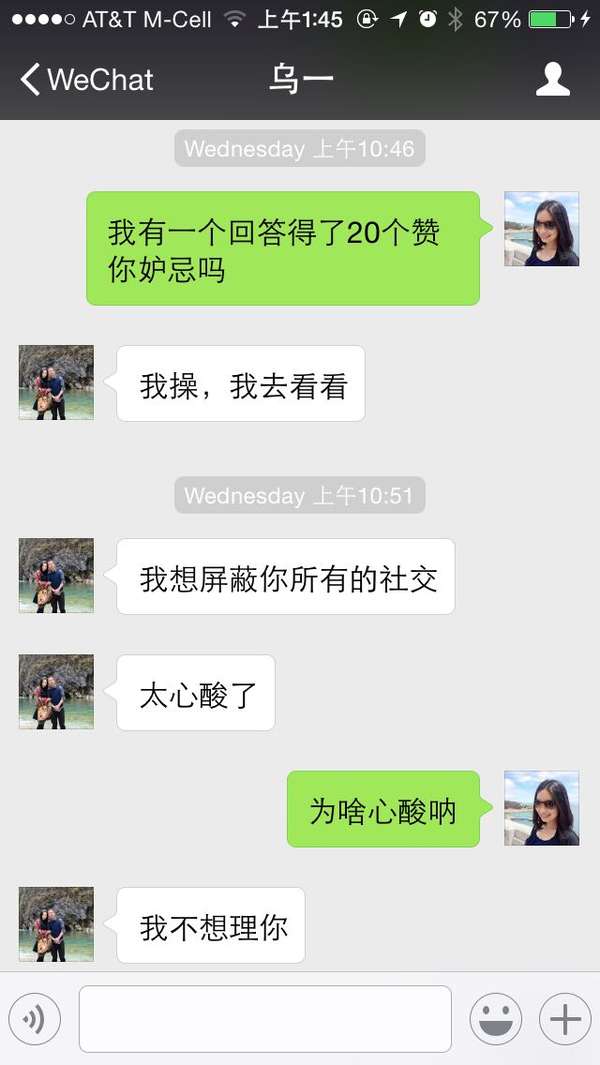
Task: Tap the message text field
Action: point(265,1019)
